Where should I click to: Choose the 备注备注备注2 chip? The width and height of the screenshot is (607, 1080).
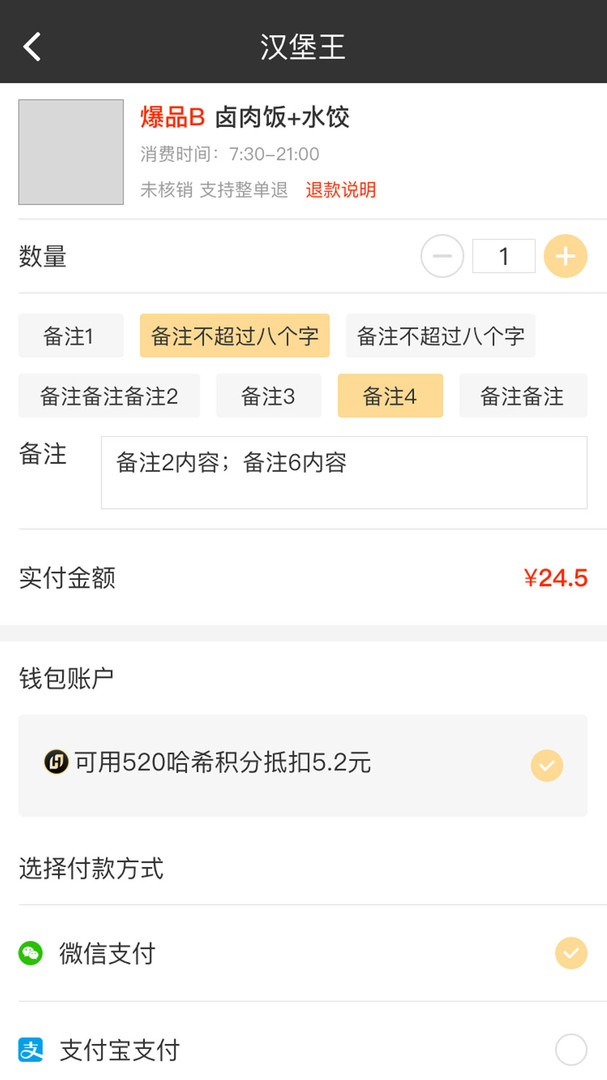[x=109, y=396]
